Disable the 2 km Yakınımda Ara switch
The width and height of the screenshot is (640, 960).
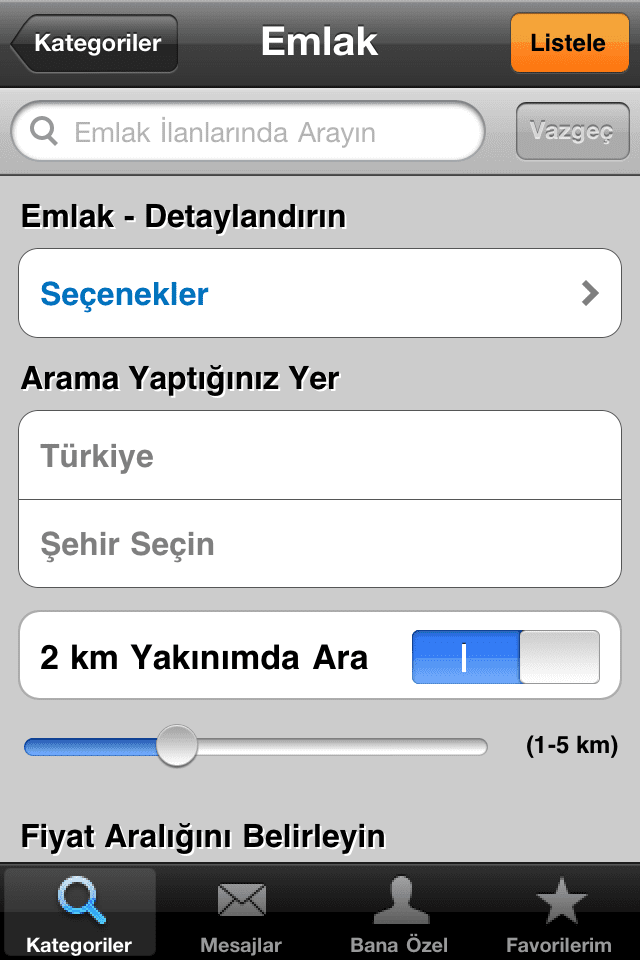click(x=506, y=657)
